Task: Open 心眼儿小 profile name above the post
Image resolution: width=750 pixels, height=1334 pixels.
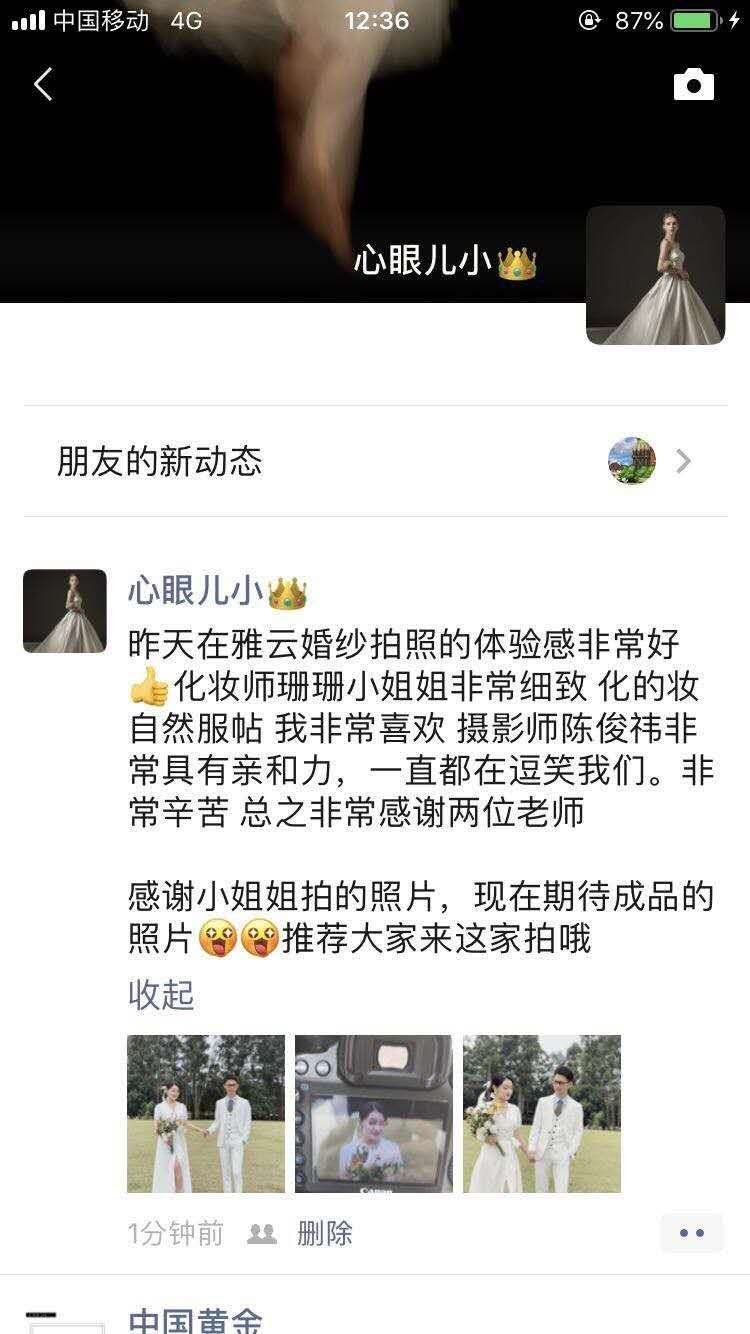Action: pos(196,592)
